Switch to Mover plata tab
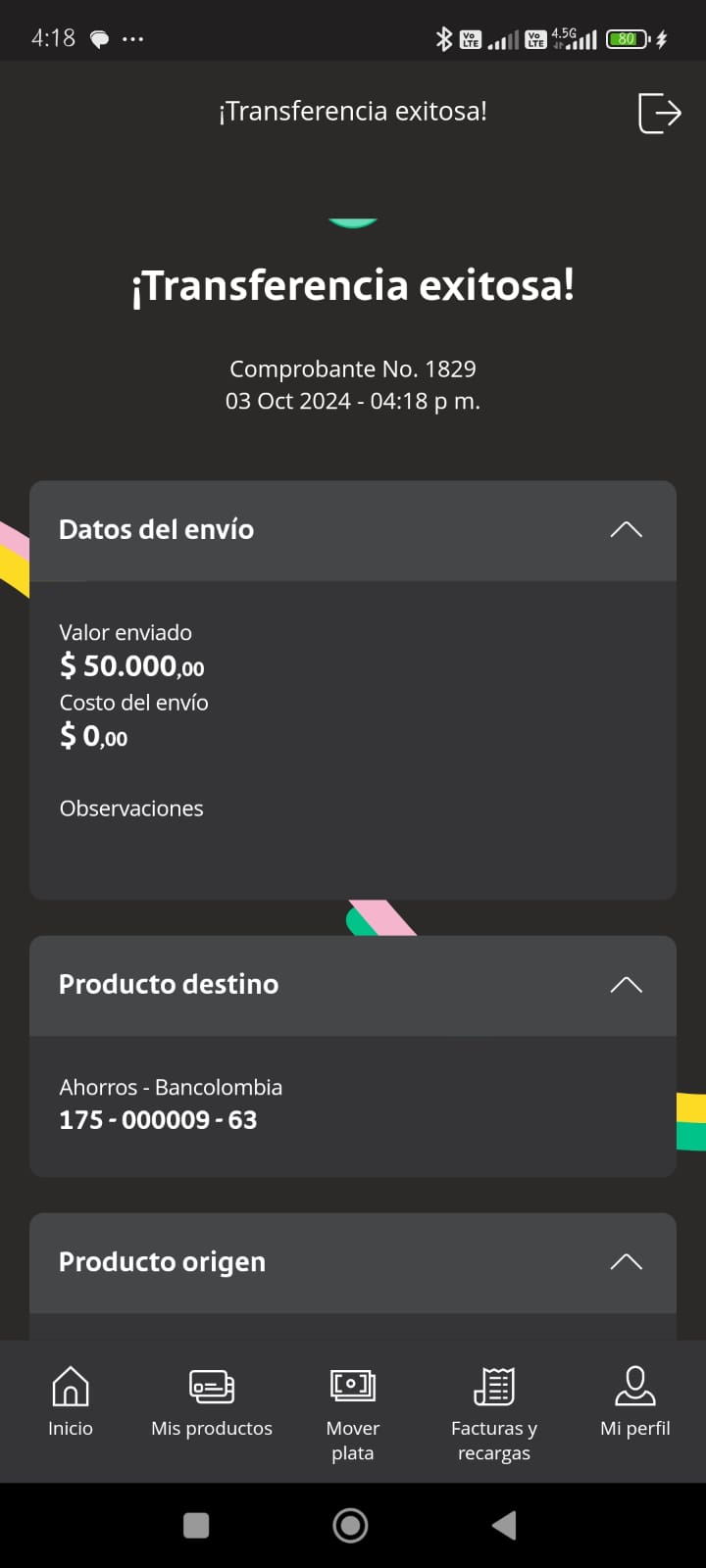 [x=353, y=1411]
